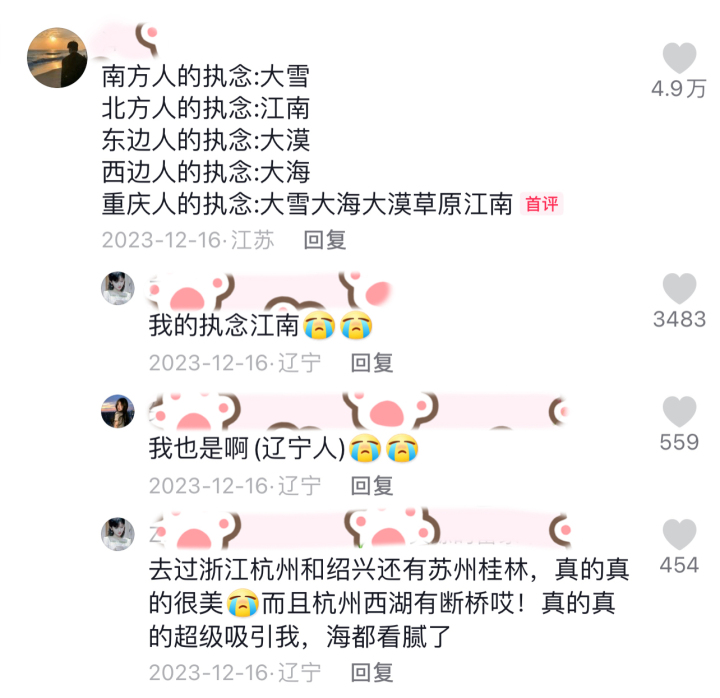Reply to the 重庆人的执念 comment
Image resolution: width=720 pixels, height=698 pixels.
pyautogui.click(x=325, y=240)
